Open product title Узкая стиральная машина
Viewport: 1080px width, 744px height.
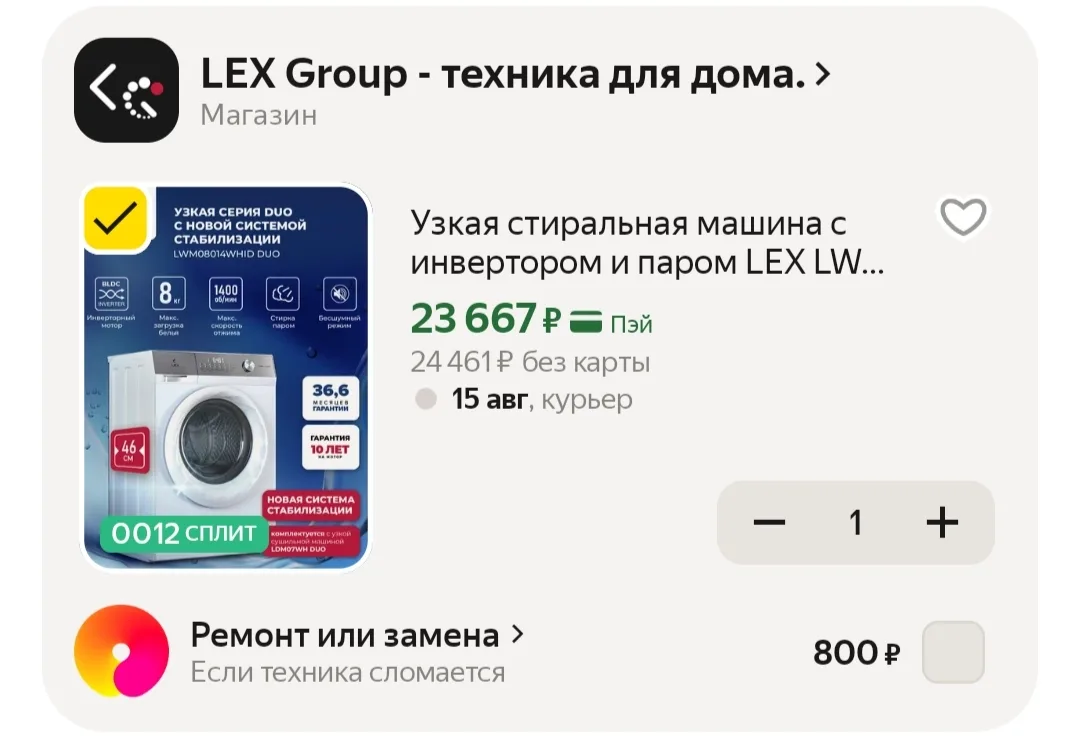point(647,242)
